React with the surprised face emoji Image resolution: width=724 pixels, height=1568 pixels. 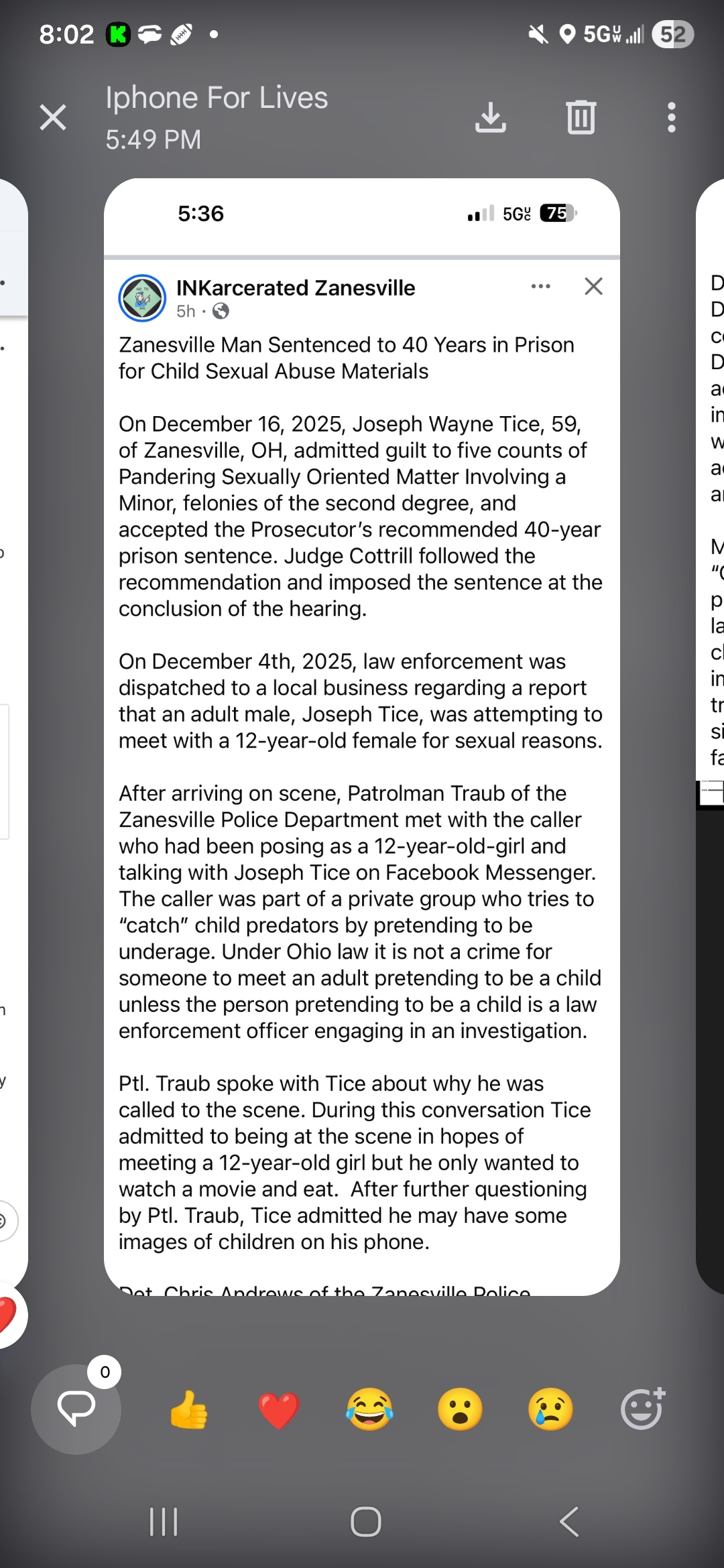pyautogui.click(x=460, y=1409)
